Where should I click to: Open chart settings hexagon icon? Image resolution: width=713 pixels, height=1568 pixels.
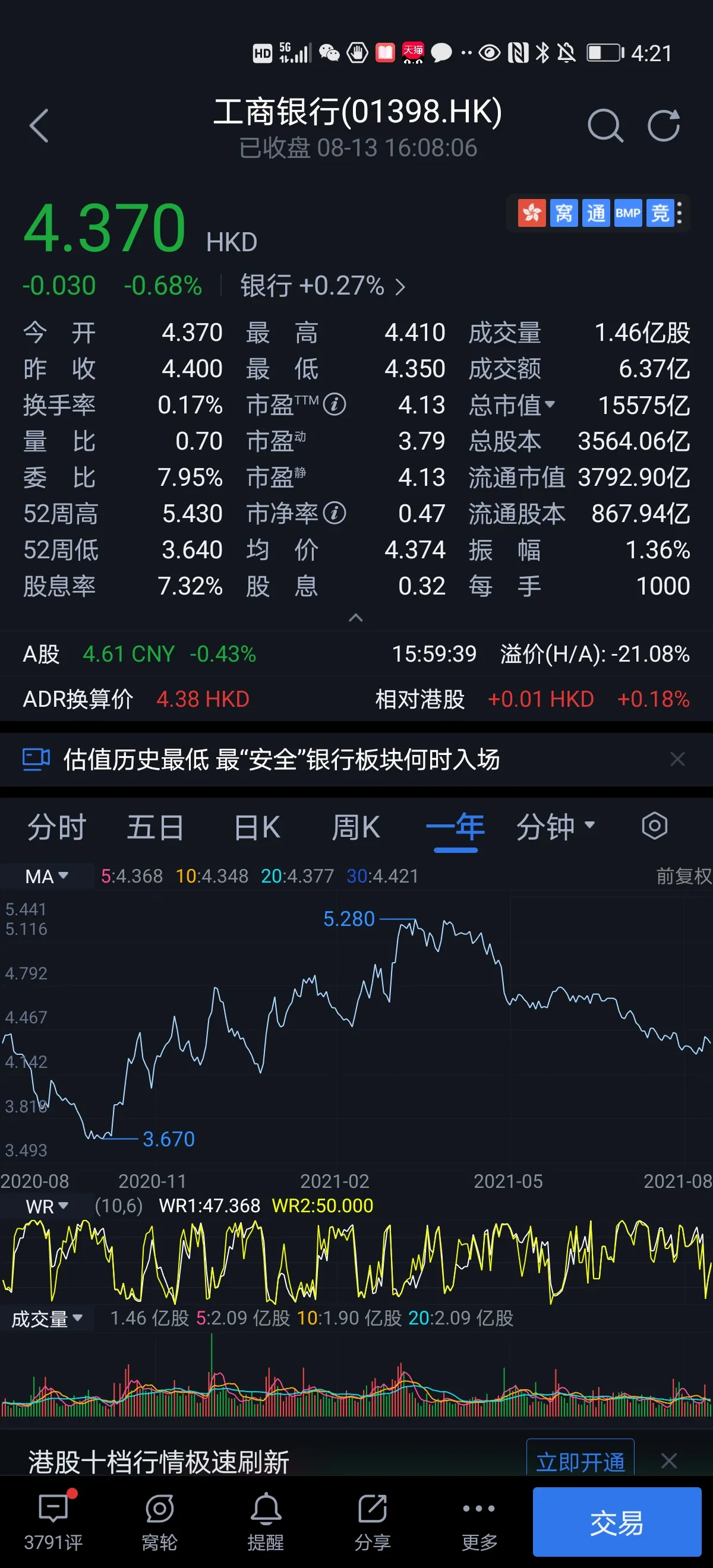point(655,826)
